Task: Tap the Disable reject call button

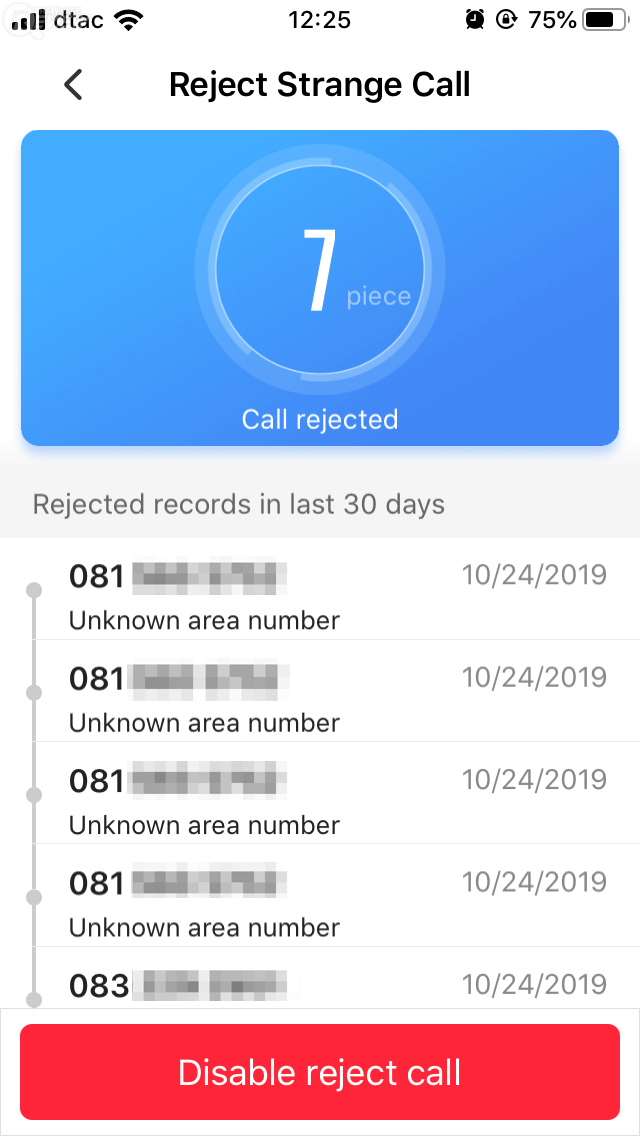Action: pyautogui.click(x=320, y=1072)
